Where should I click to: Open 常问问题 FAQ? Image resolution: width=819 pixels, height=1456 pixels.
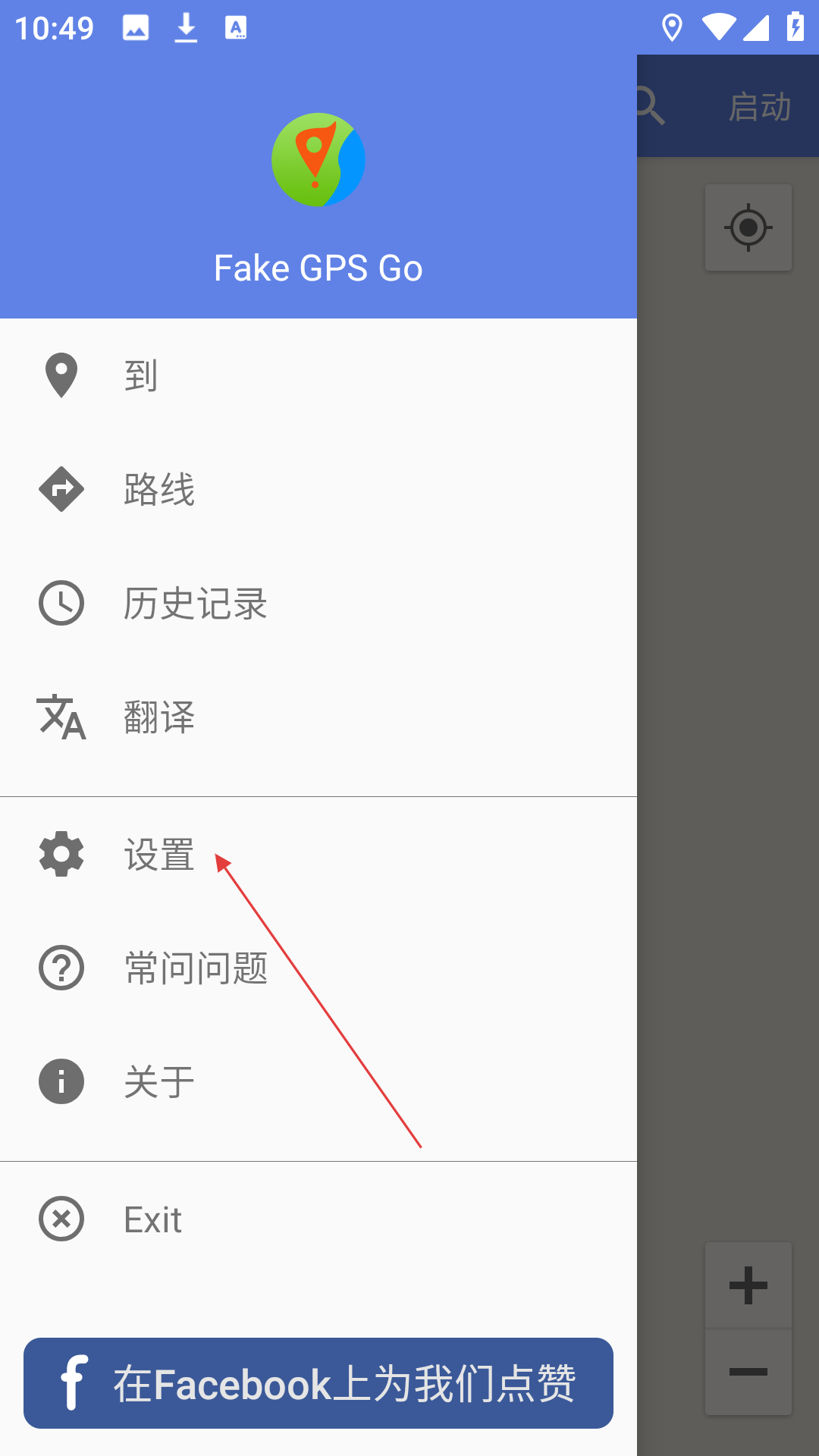318,968
